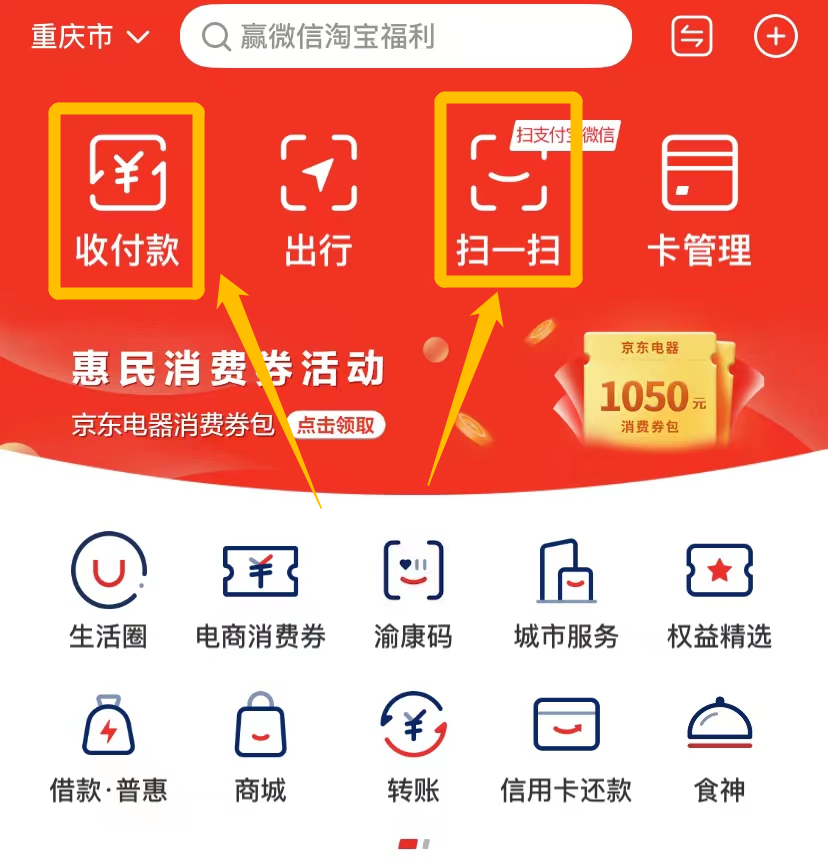
Task: Open 信用卡还款 repayment
Action: click(x=566, y=747)
